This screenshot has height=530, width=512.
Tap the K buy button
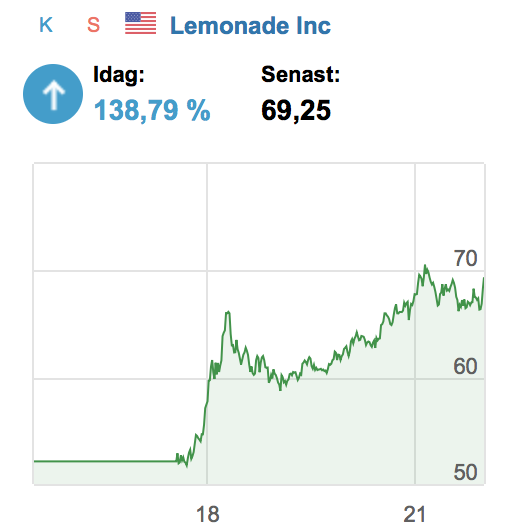[46, 25]
